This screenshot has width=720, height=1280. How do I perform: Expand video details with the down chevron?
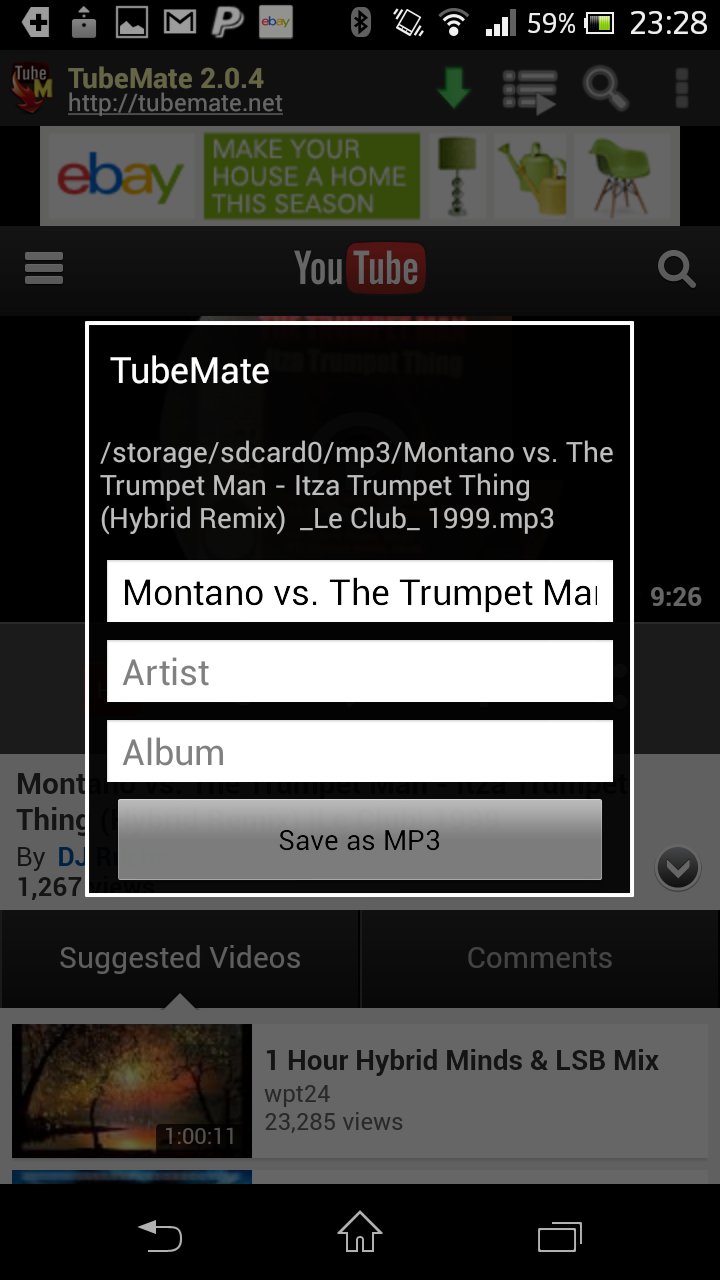678,869
